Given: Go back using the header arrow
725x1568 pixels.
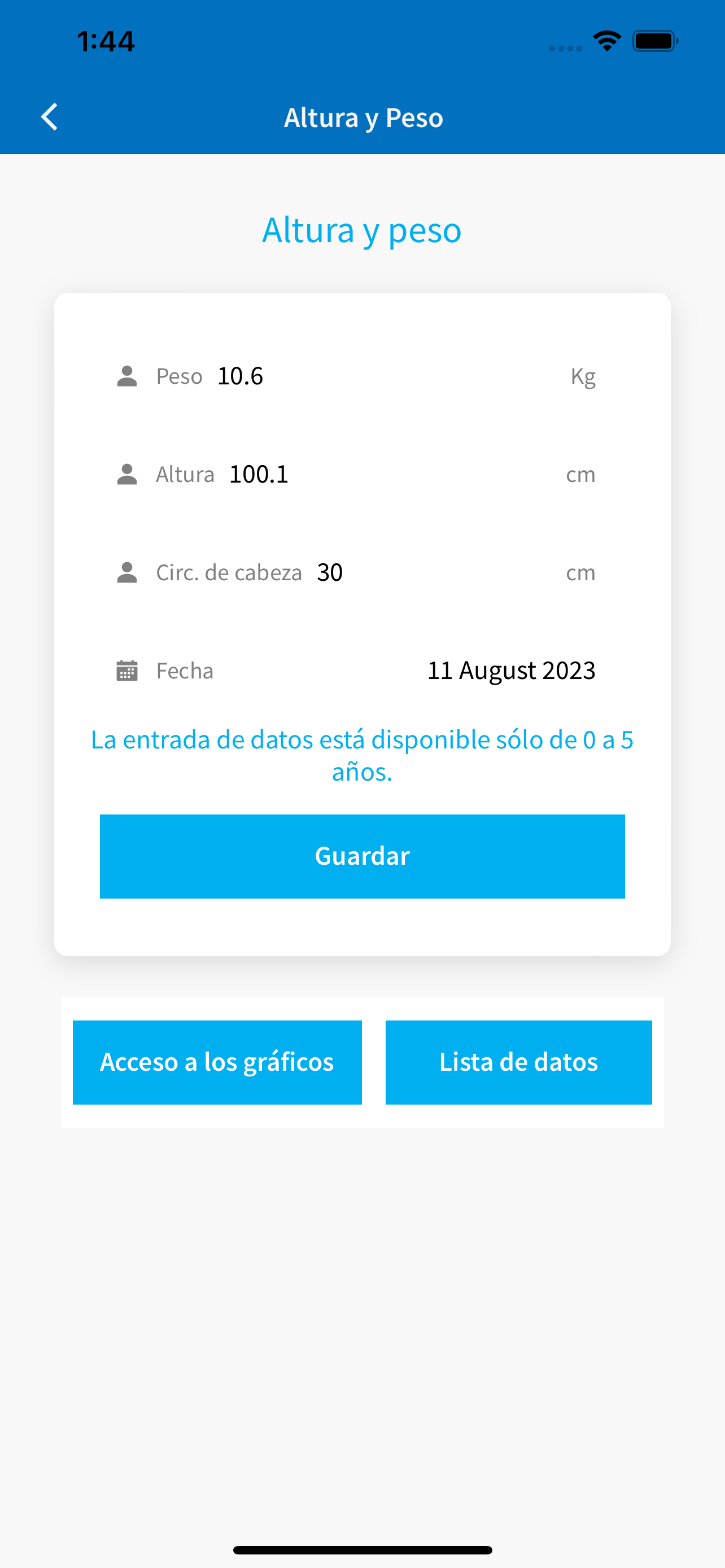Looking at the screenshot, I should [49, 117].
